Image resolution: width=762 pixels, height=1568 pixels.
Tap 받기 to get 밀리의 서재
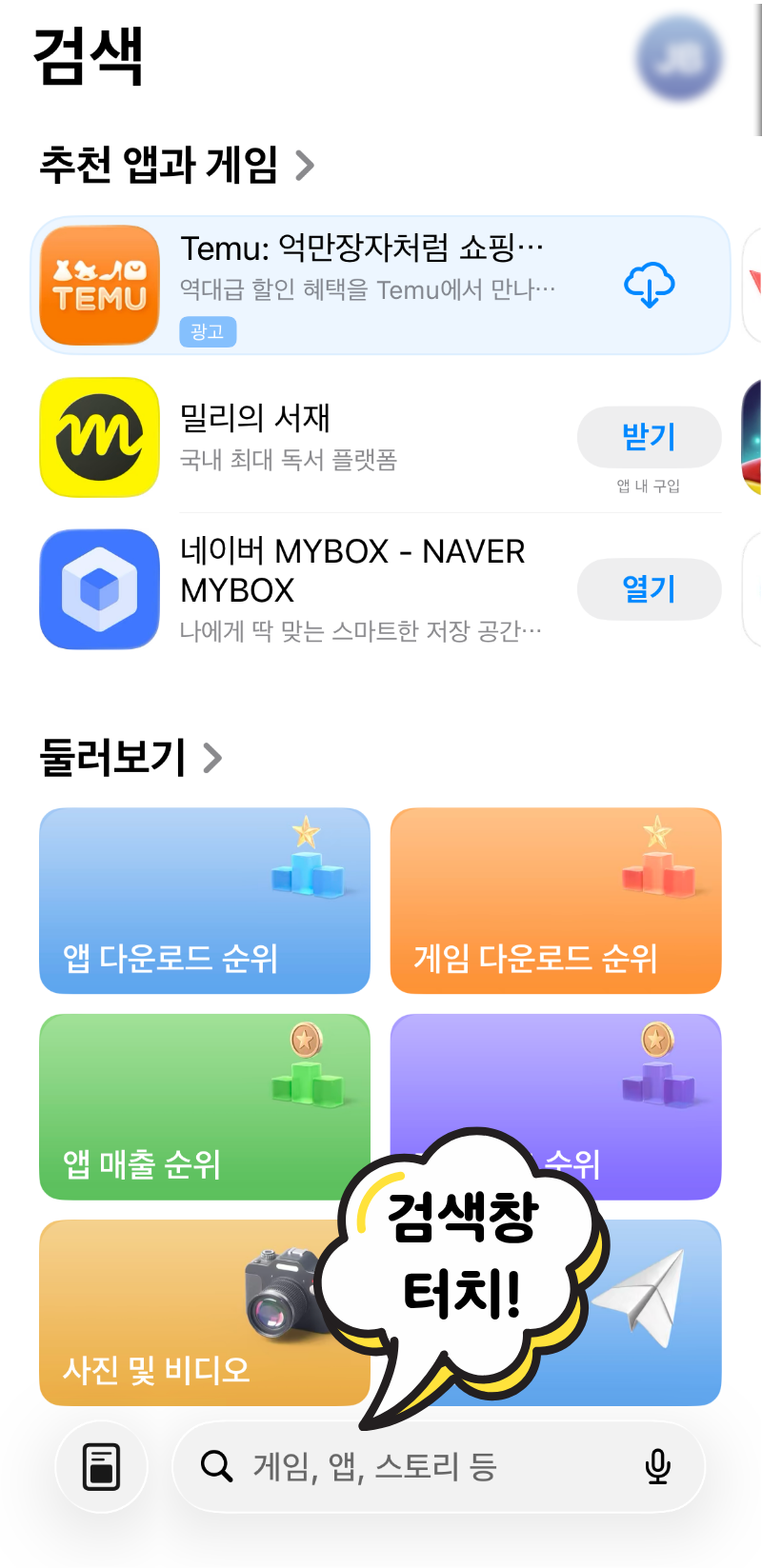pos(649,437)
